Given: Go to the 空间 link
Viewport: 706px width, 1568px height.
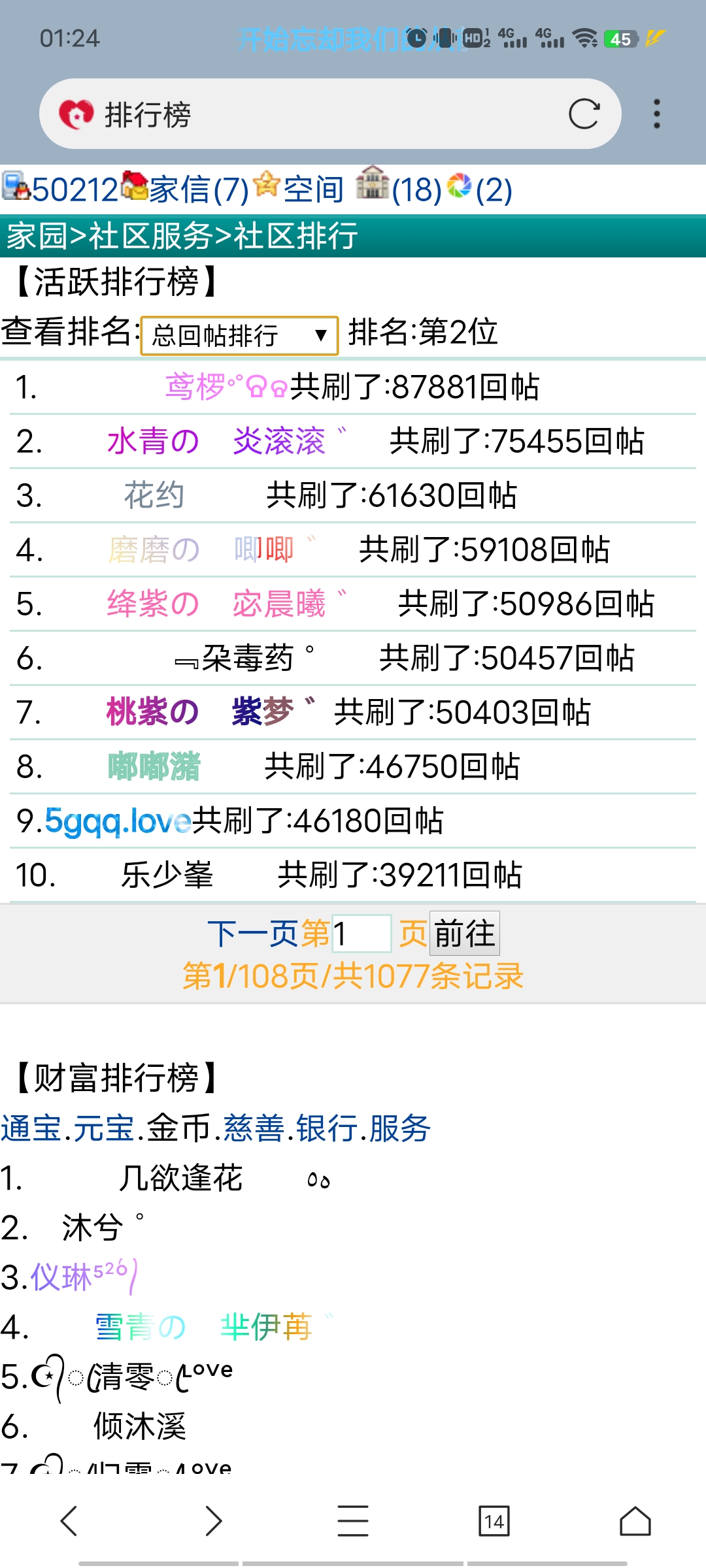Looking at the screenshot, I should [313, 189].
